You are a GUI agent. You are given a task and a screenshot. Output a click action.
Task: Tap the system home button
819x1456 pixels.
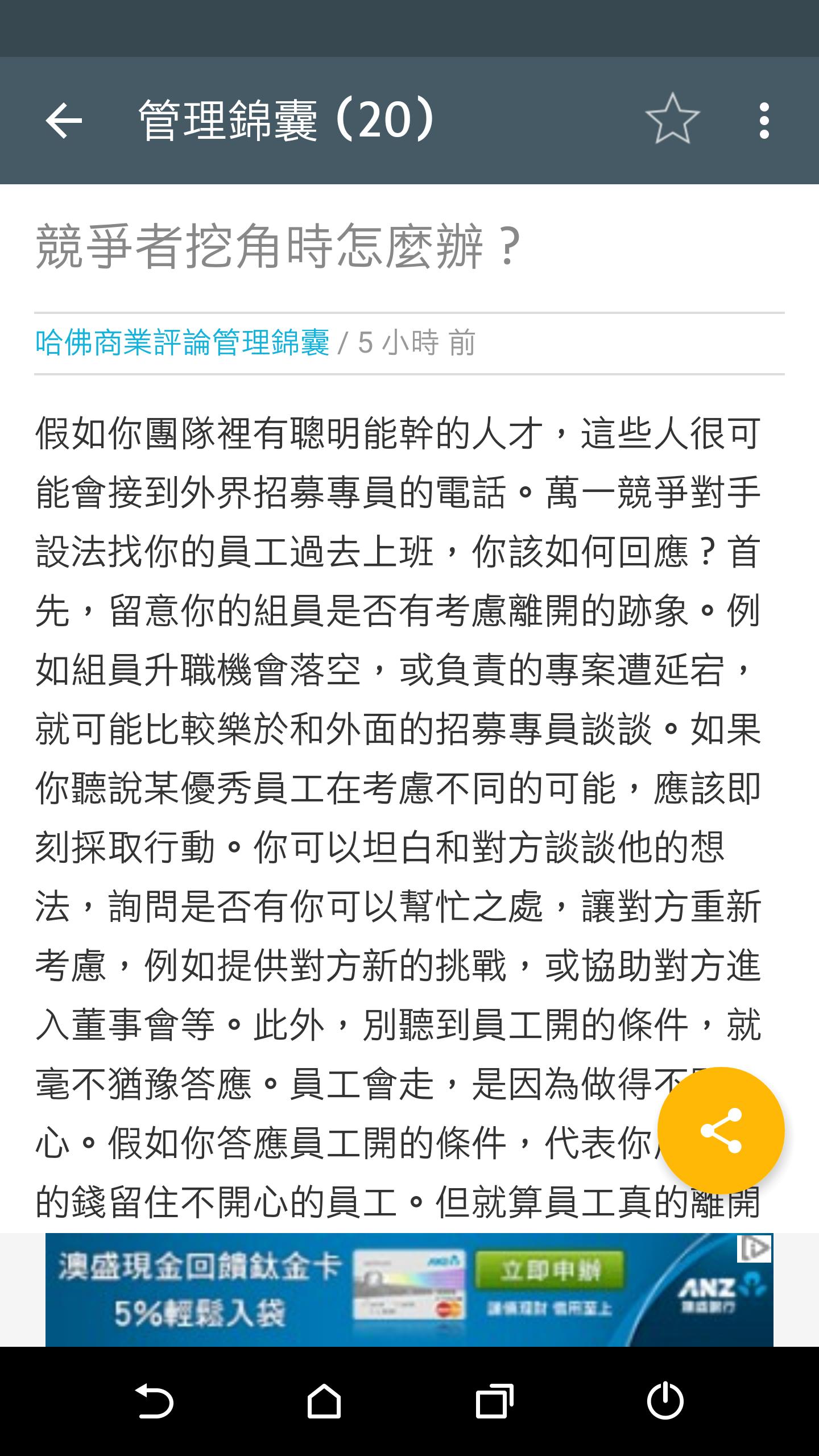coord(324,1401)
